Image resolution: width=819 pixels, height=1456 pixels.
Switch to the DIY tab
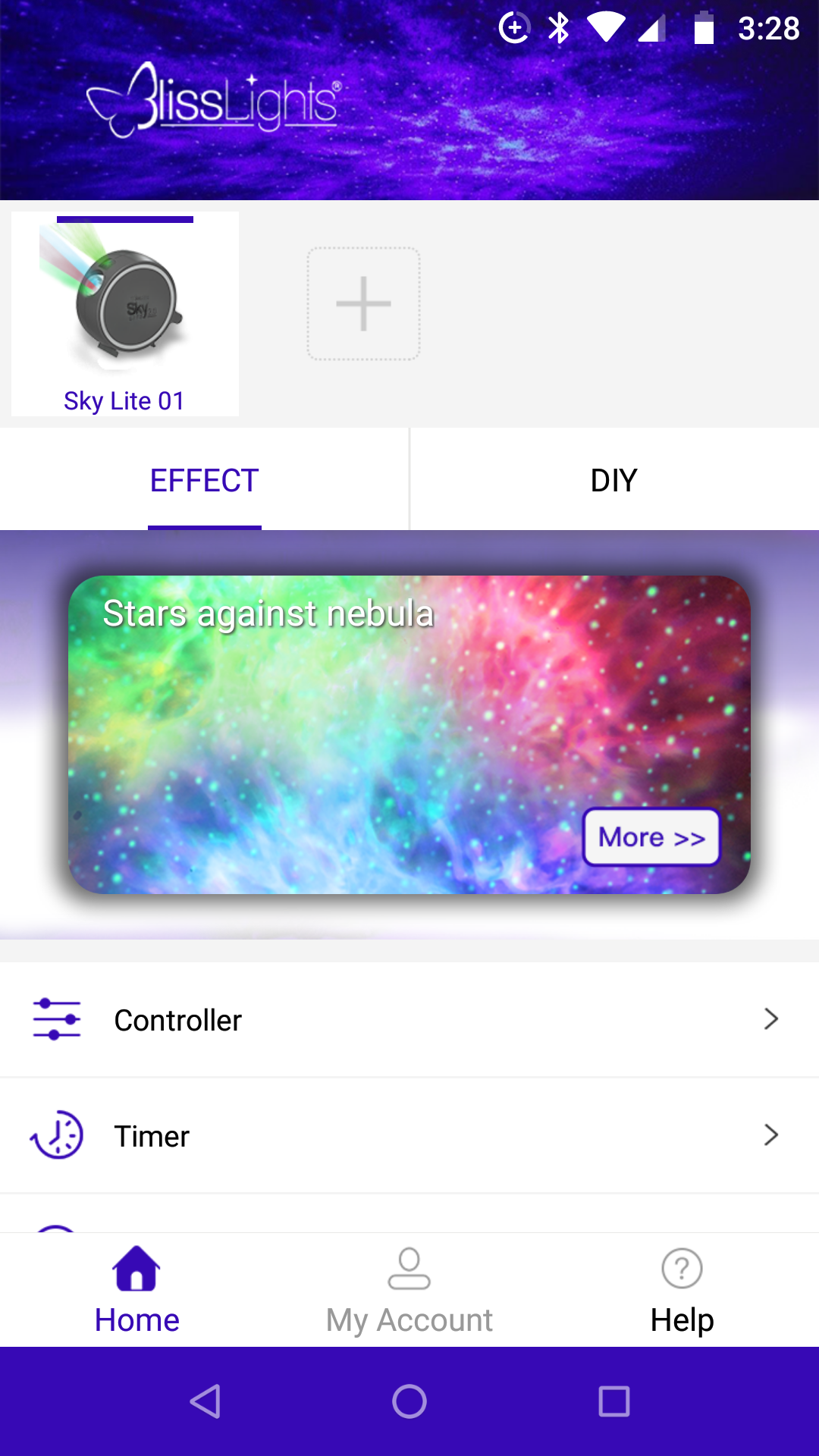click(613, 480)
